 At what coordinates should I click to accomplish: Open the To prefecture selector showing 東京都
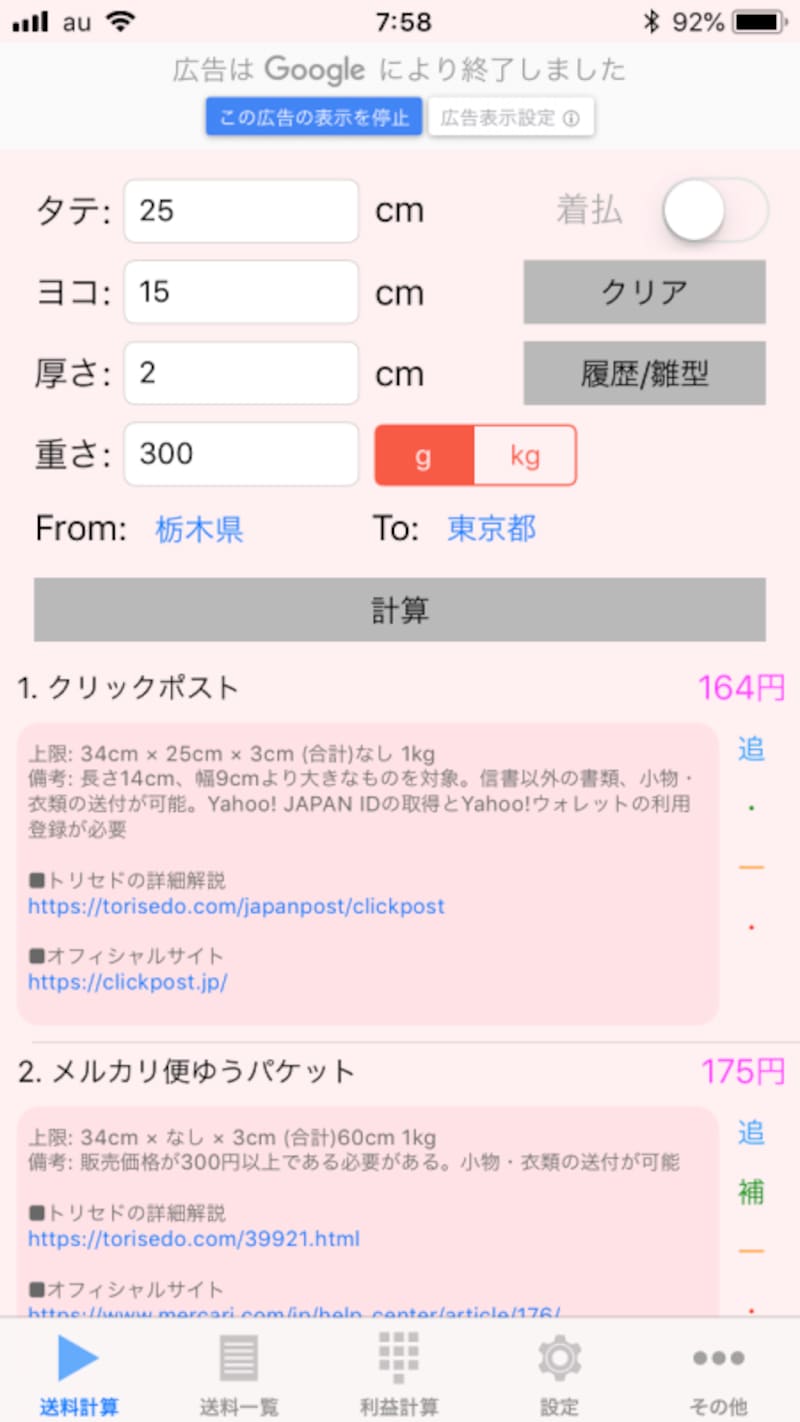click(x=491, y=529)
